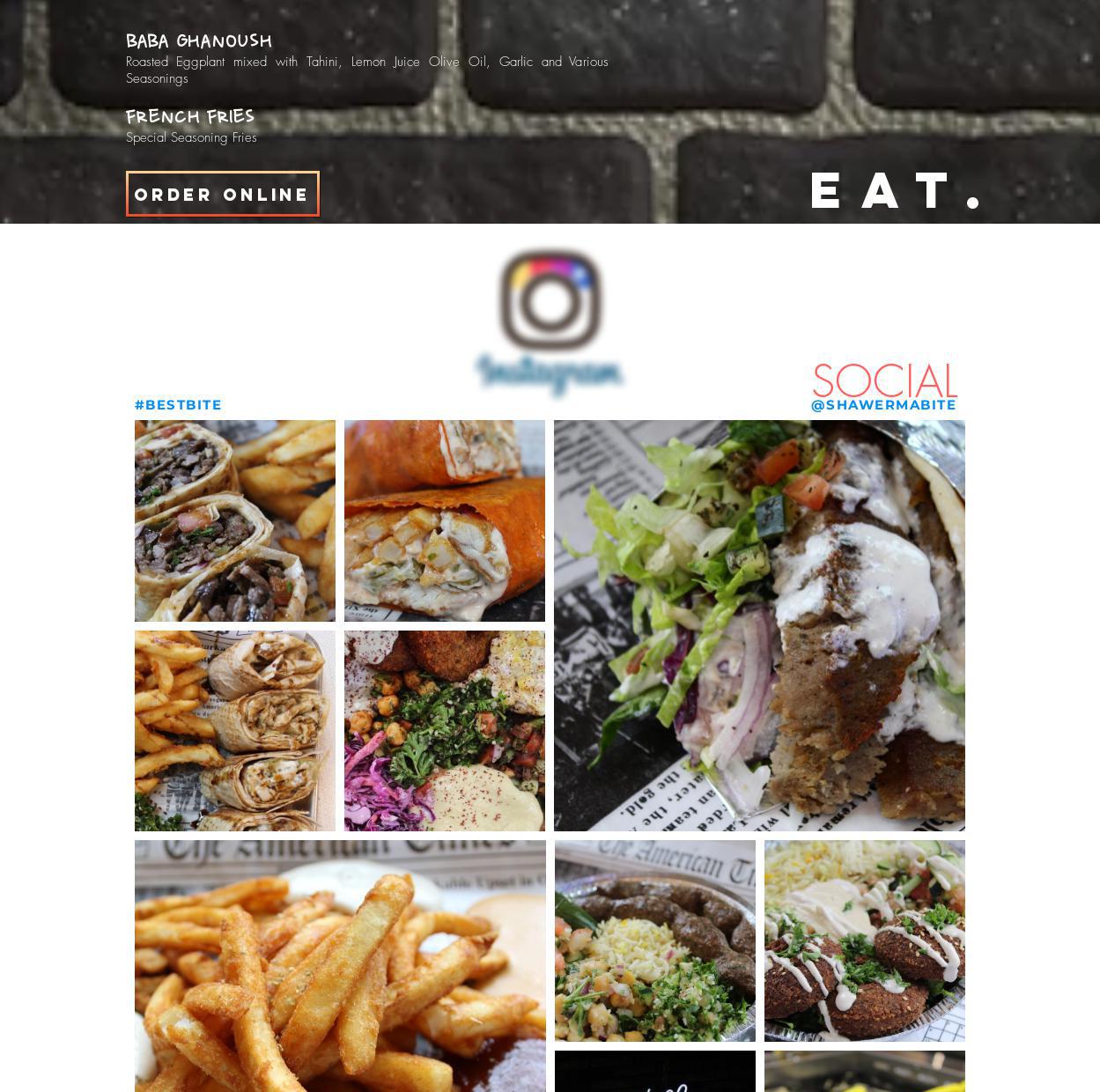Tap the Order Online button
The width and height of the screenshot is (1100, 1092).
222,194
